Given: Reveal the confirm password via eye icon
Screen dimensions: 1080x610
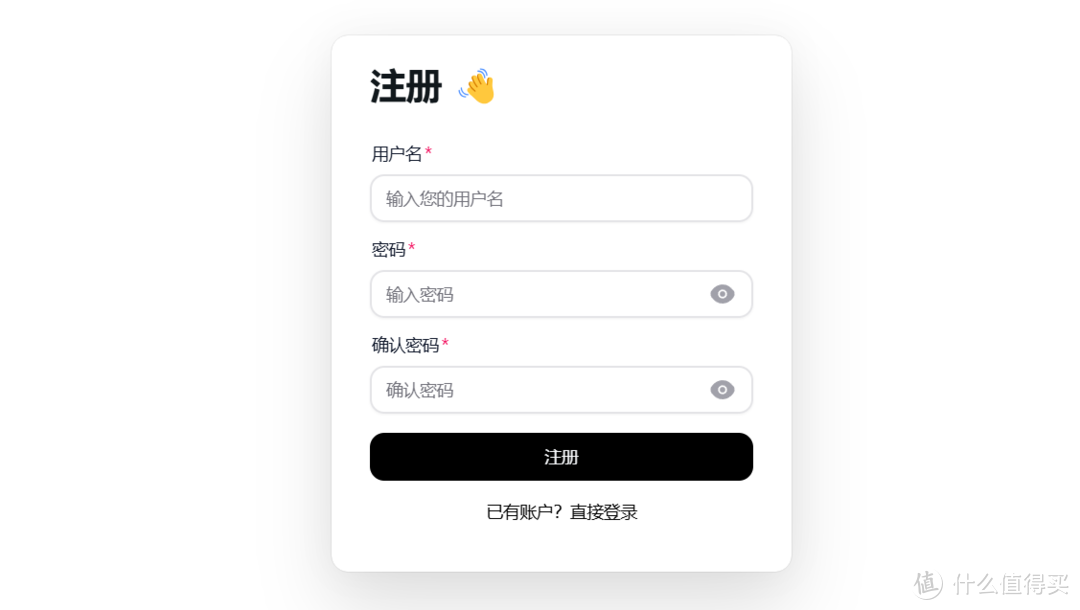Looking at the screenshot, I should point(722,390).
